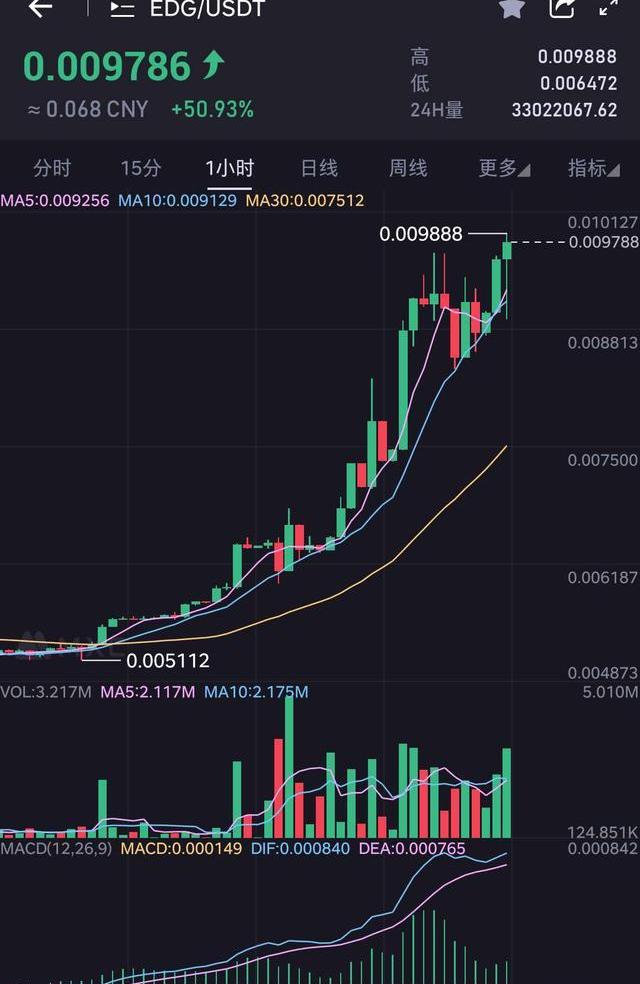The height and width of the screenshot is (984, 640).
Task: Open the 更多 intervals dropdown
Action: point(503,168)
